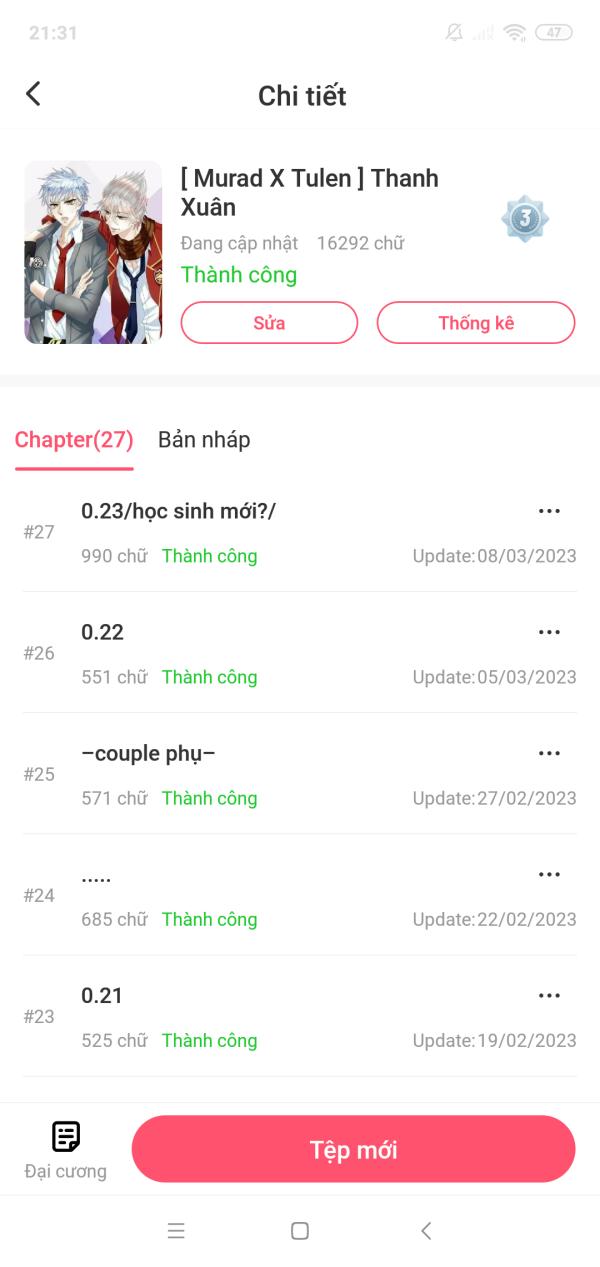Screen dimensions: 600x1267
Task: Open Thống kê statistics
Action: (x=475, y=323)
